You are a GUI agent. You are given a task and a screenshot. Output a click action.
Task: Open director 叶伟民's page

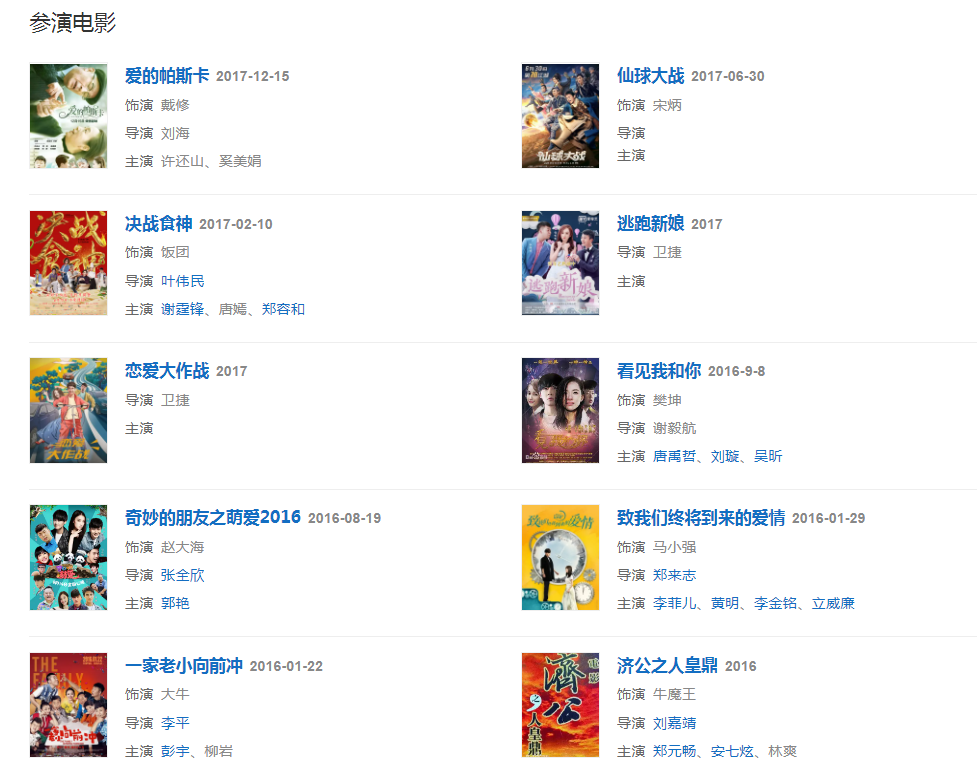tap(182, 281)
